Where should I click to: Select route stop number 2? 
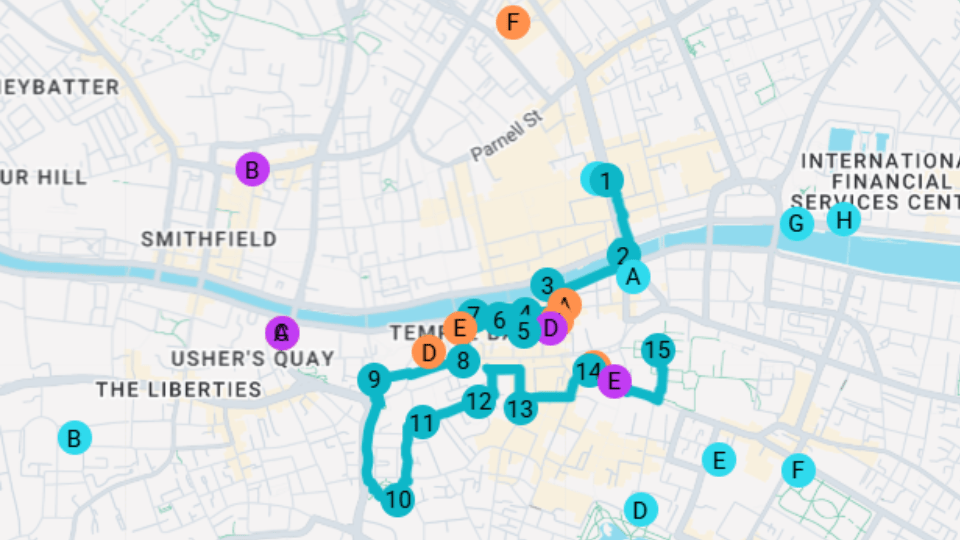pos(623,256)
